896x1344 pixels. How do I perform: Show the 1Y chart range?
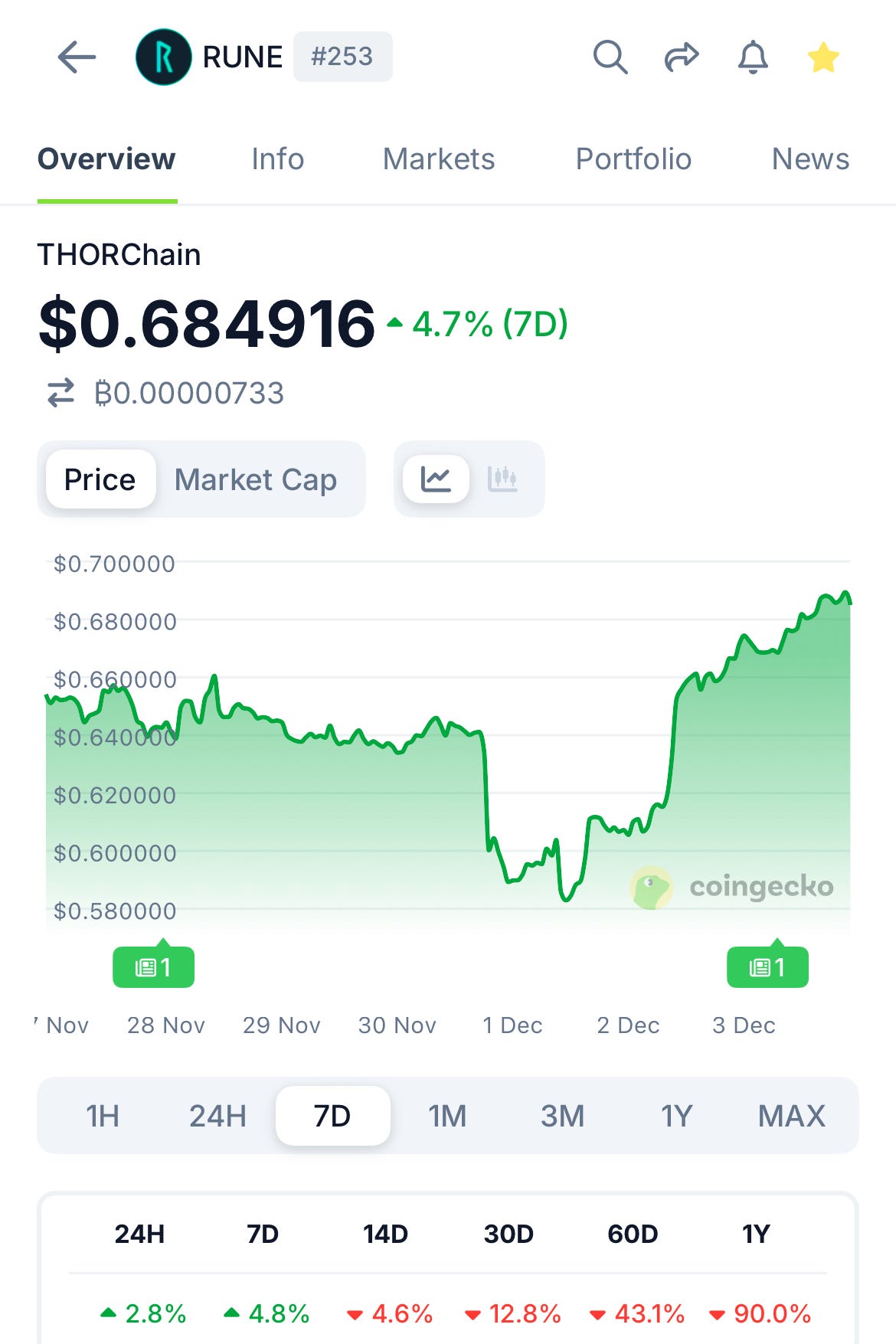pos(677,1116)
